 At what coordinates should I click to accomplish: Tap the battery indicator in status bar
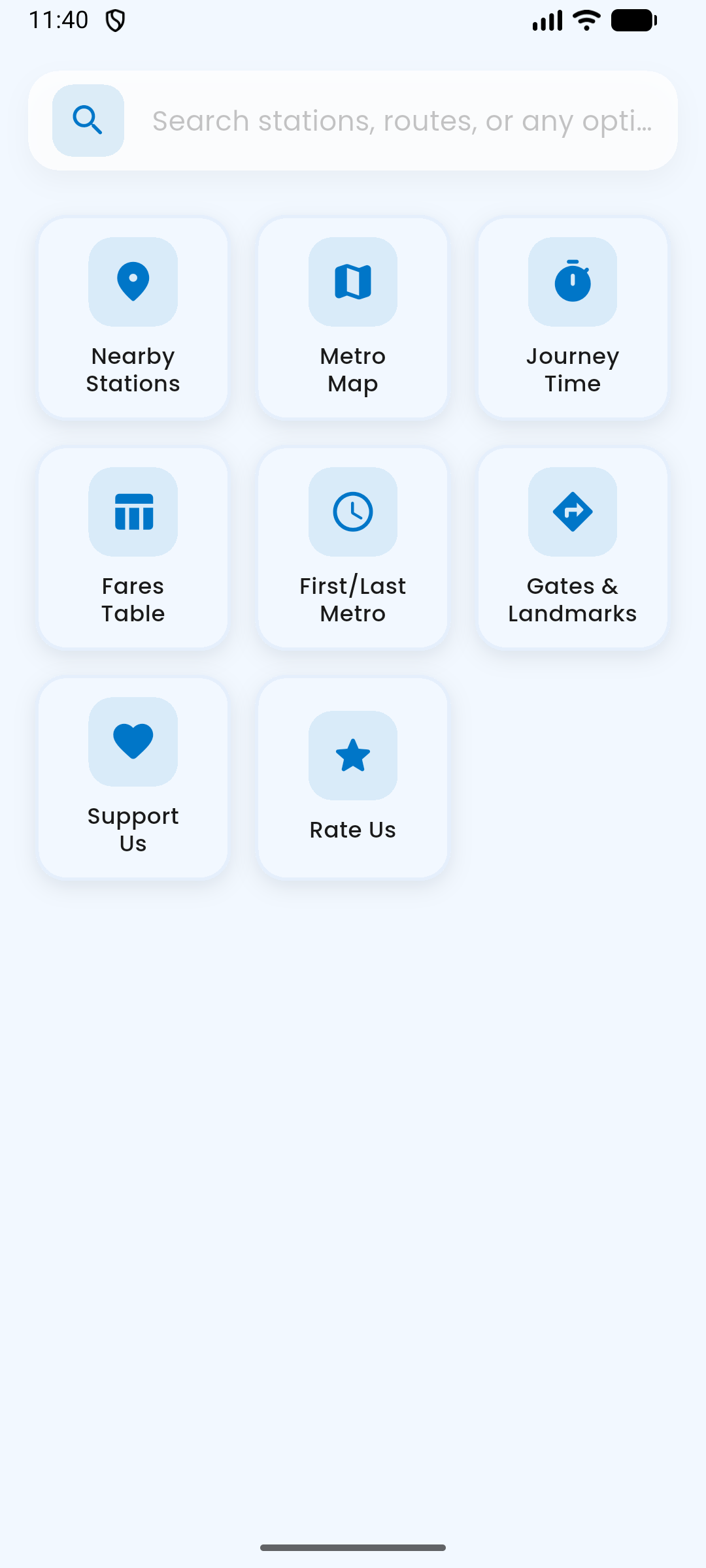[x=632, y=20]
